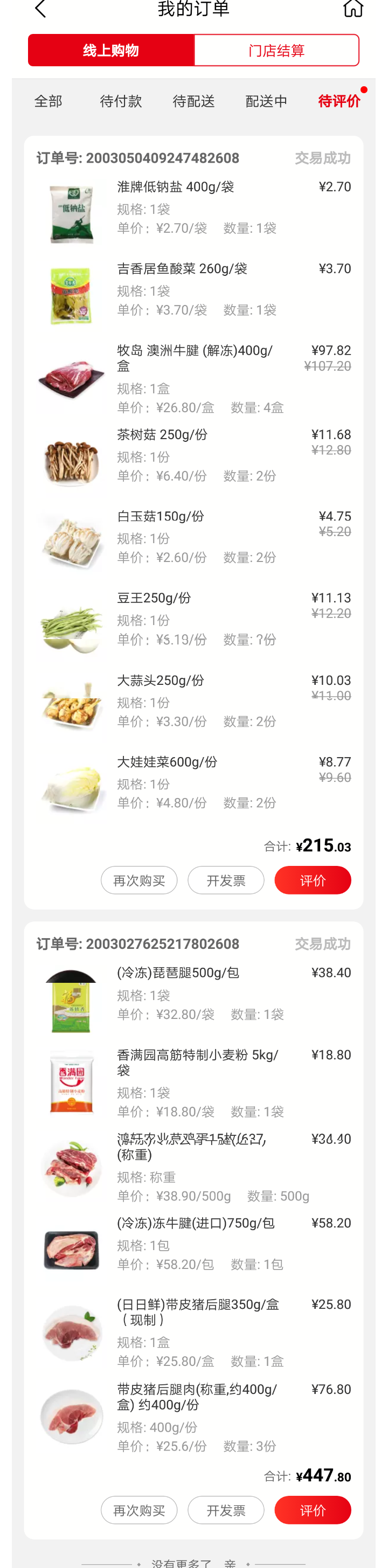Tap 评价 for the ¥215.03 order
Image resolution: width=388 pixels, height=1568 pixels.
313,880
